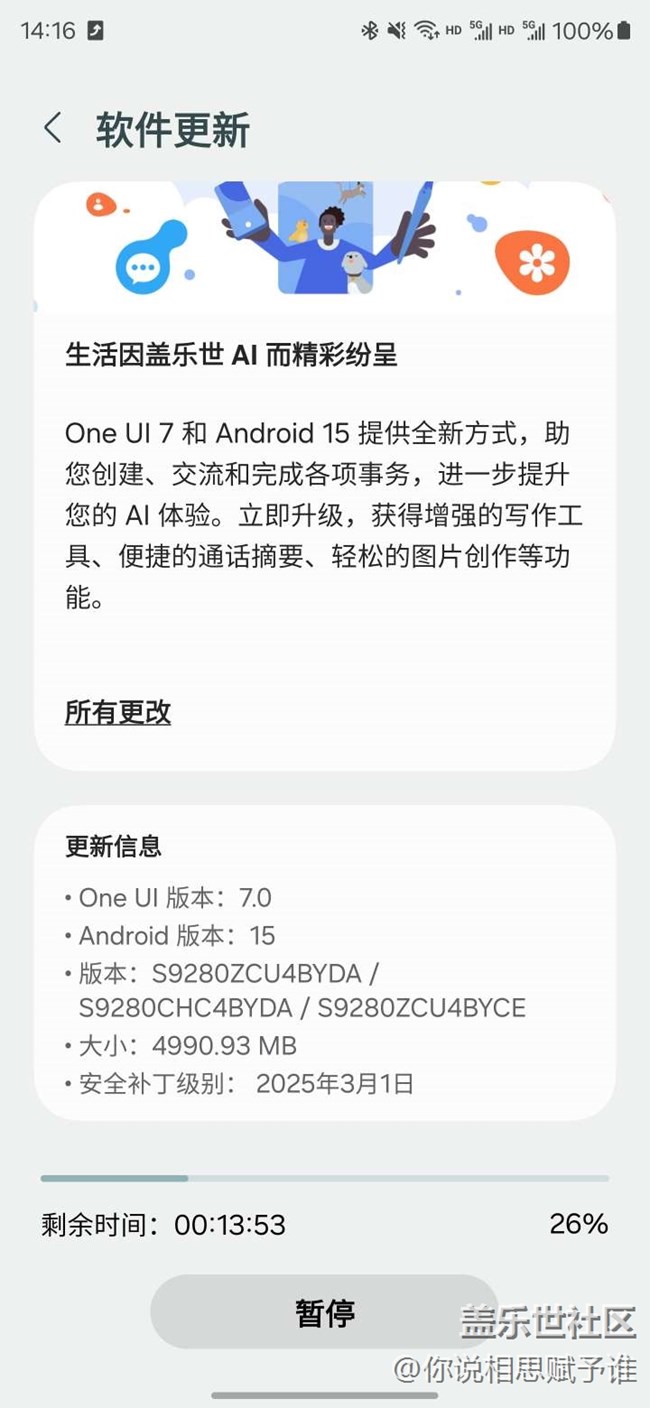Open the 所有更改 link
Screen dimensions: 650x1408
coord(118,712)
